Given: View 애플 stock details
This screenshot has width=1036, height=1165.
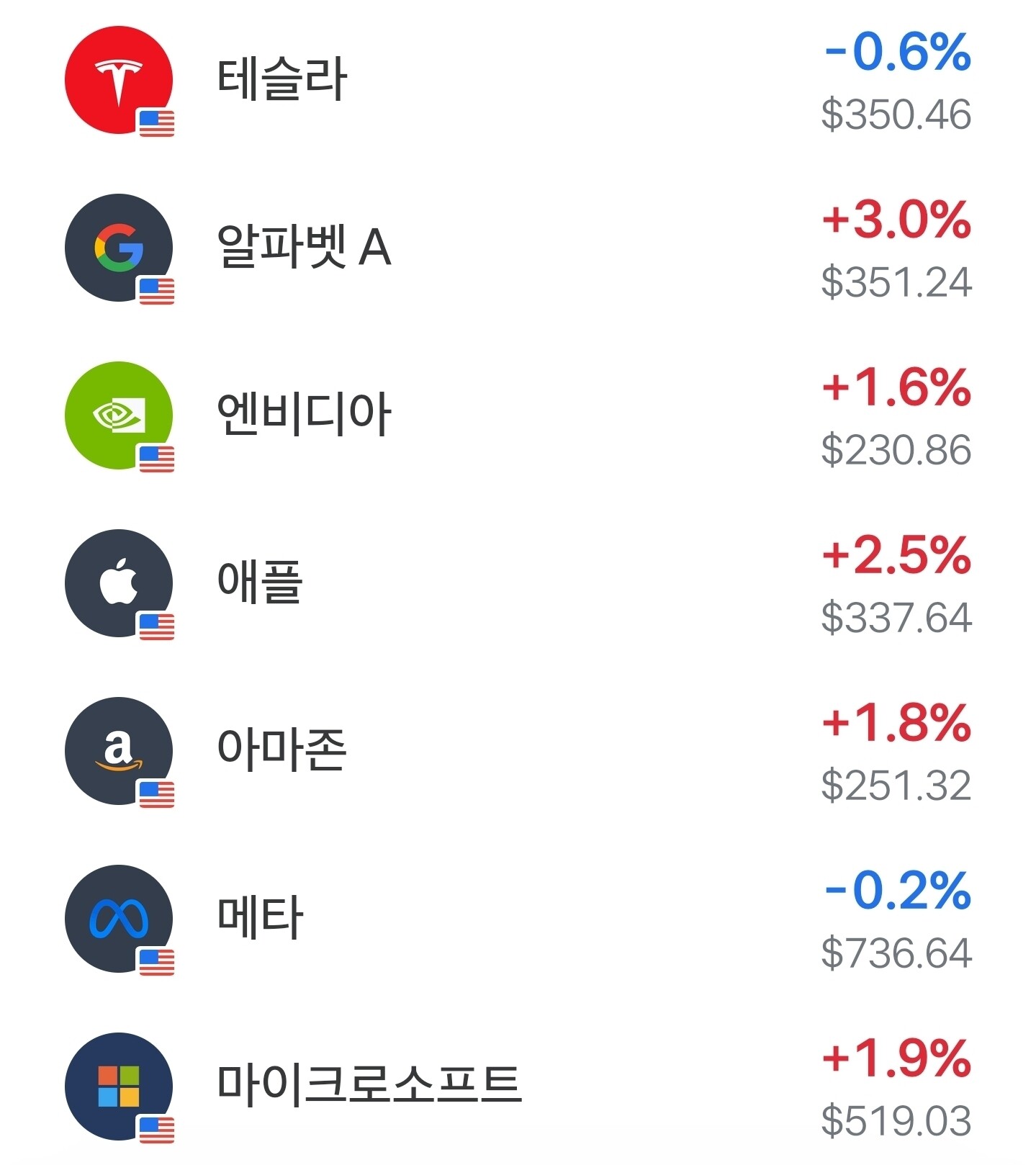Looking at the screenshot, I should pyautogui.click(x=518, y=584).
